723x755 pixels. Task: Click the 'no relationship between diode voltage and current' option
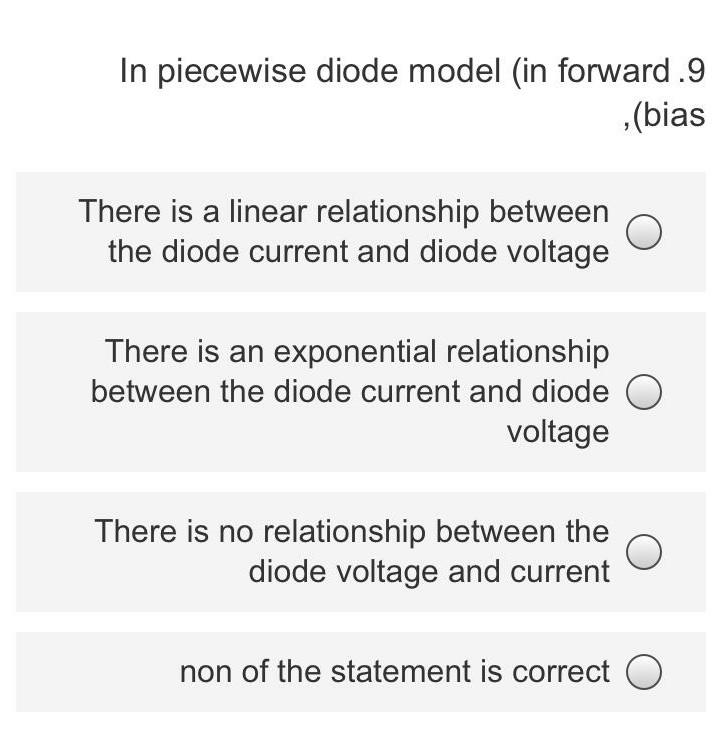tap(351, 551)
